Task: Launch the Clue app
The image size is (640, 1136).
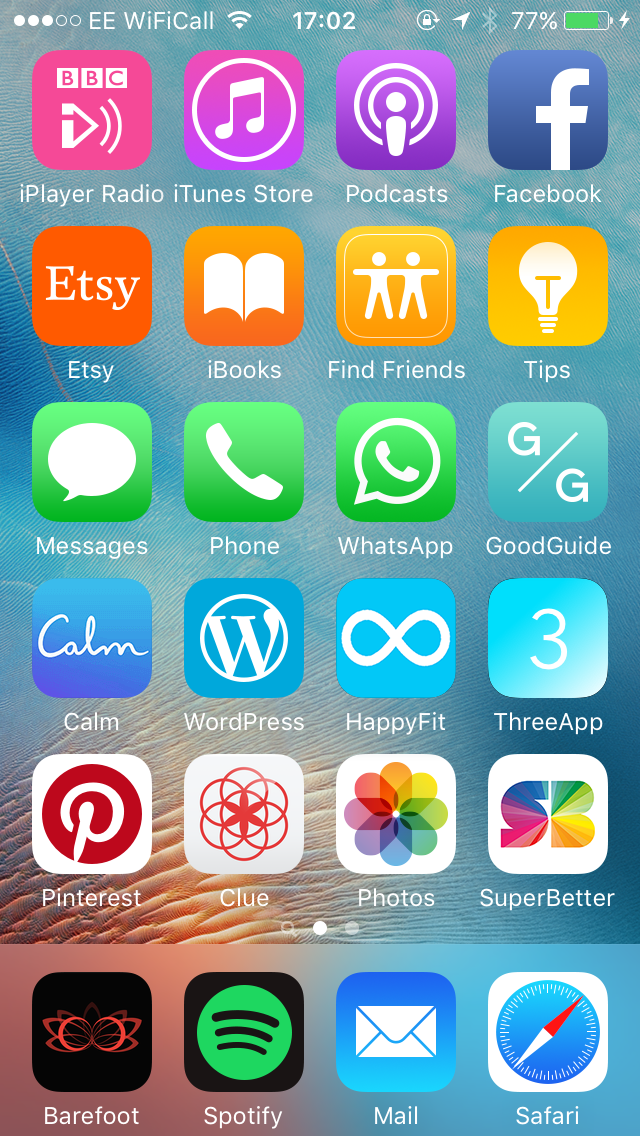Action: [x=244, y=814]
